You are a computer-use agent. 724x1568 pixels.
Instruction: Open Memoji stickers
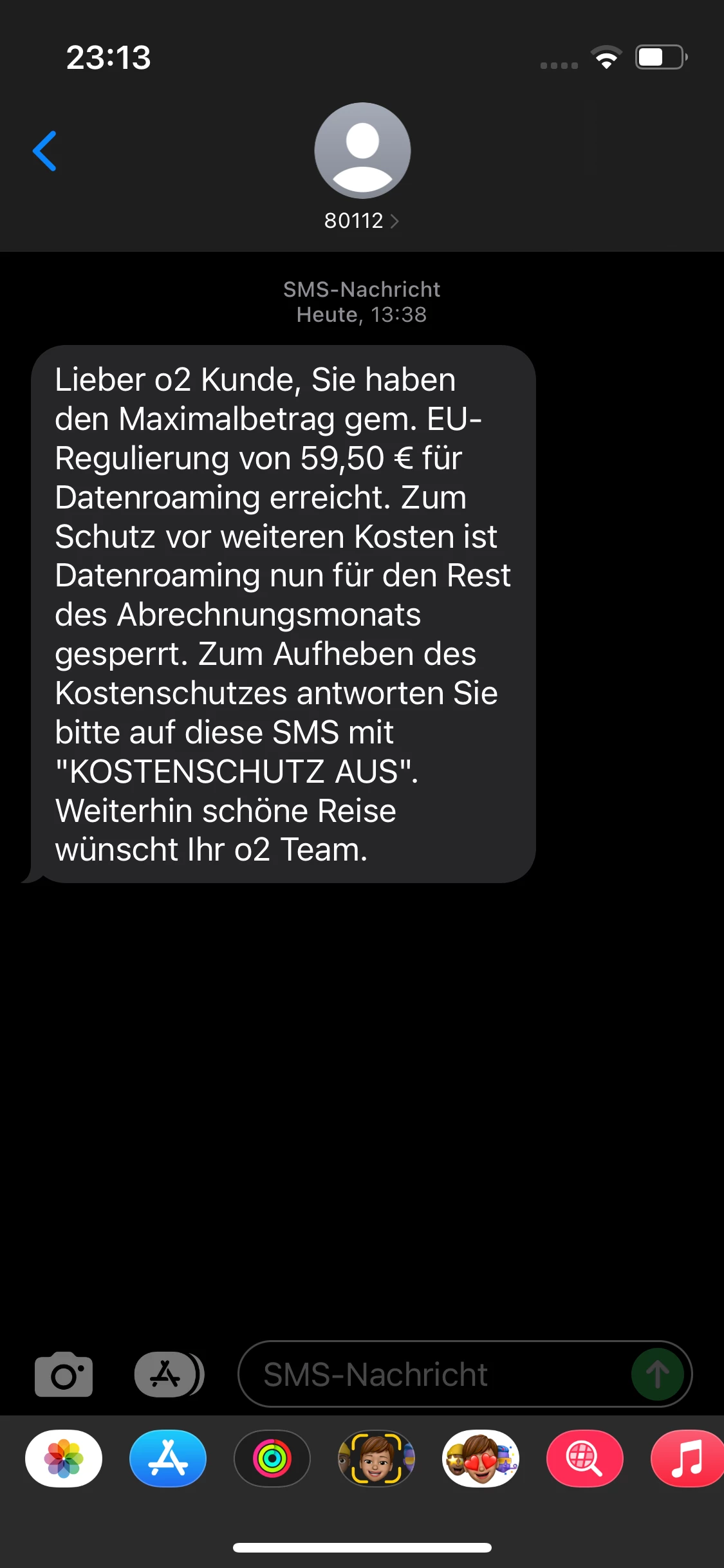[x=481, y=1459]
